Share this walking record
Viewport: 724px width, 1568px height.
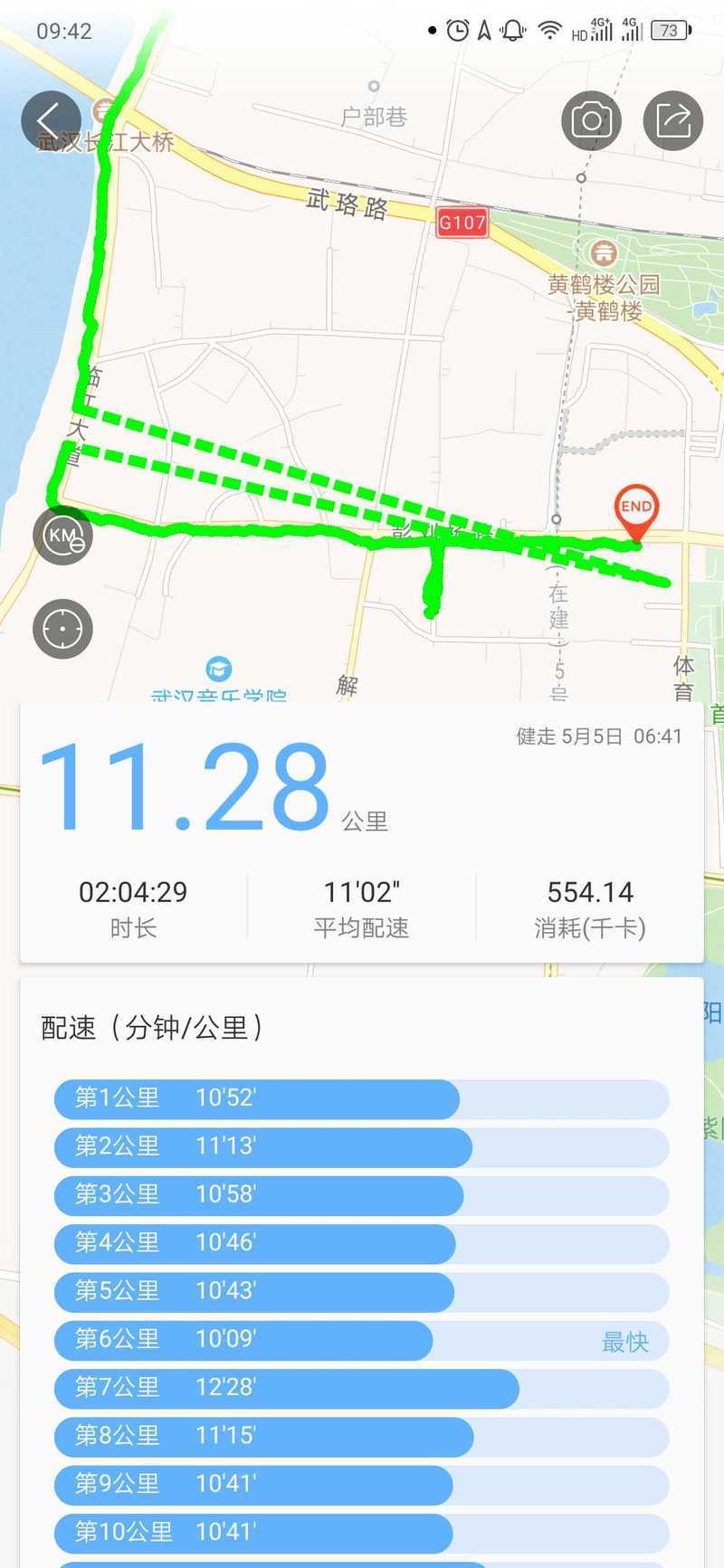pyautogui.click(x=672, y=120)
